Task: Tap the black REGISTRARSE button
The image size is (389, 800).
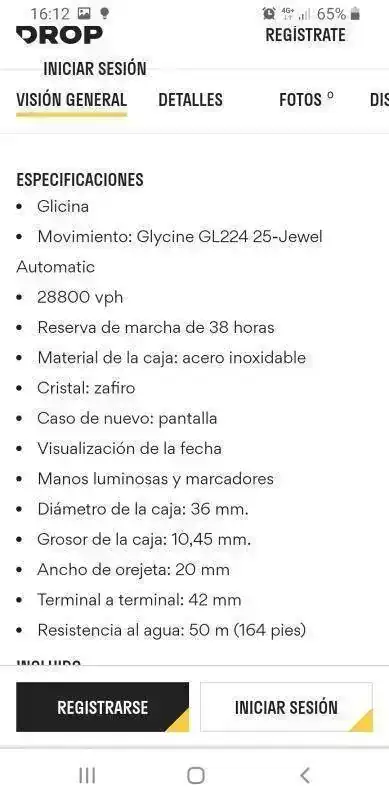Action: (103, 707)
